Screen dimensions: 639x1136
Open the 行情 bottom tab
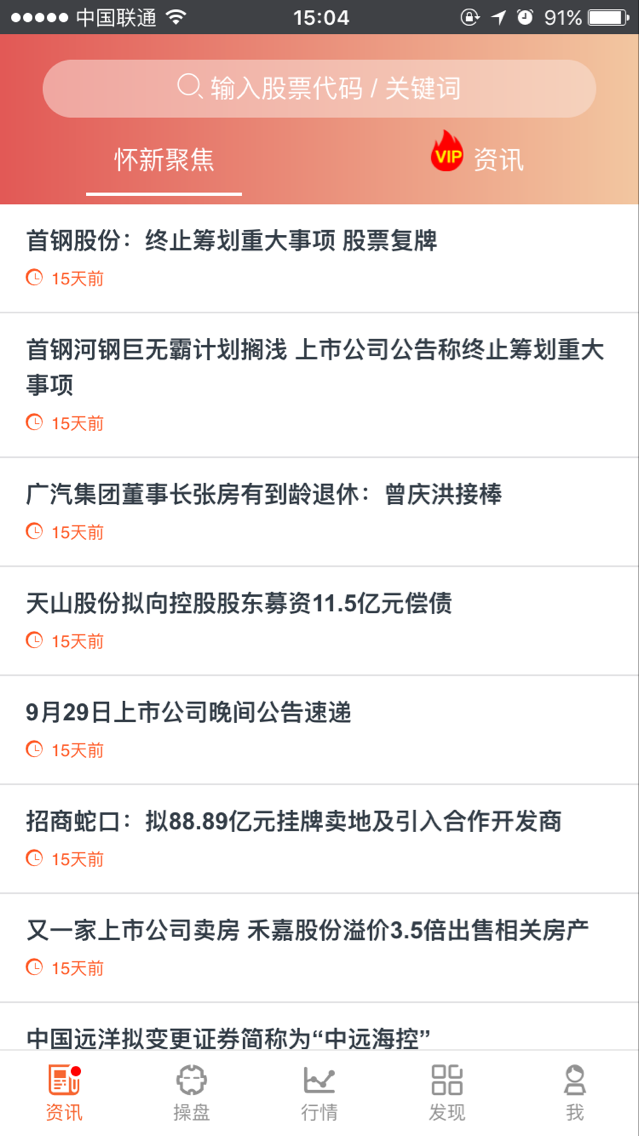(x=320, y=1093)
